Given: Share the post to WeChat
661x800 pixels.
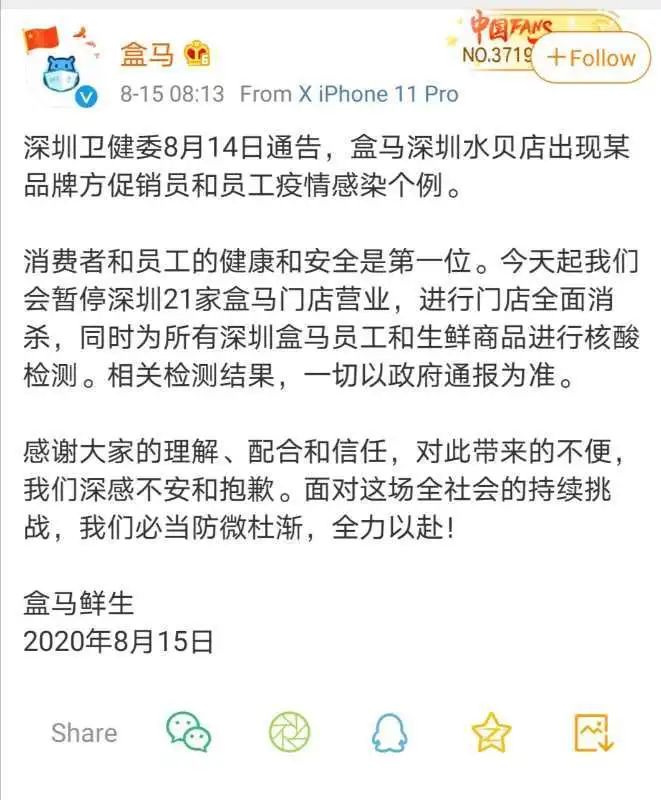Looking at the screenshot, I should (x=189, y=732).
